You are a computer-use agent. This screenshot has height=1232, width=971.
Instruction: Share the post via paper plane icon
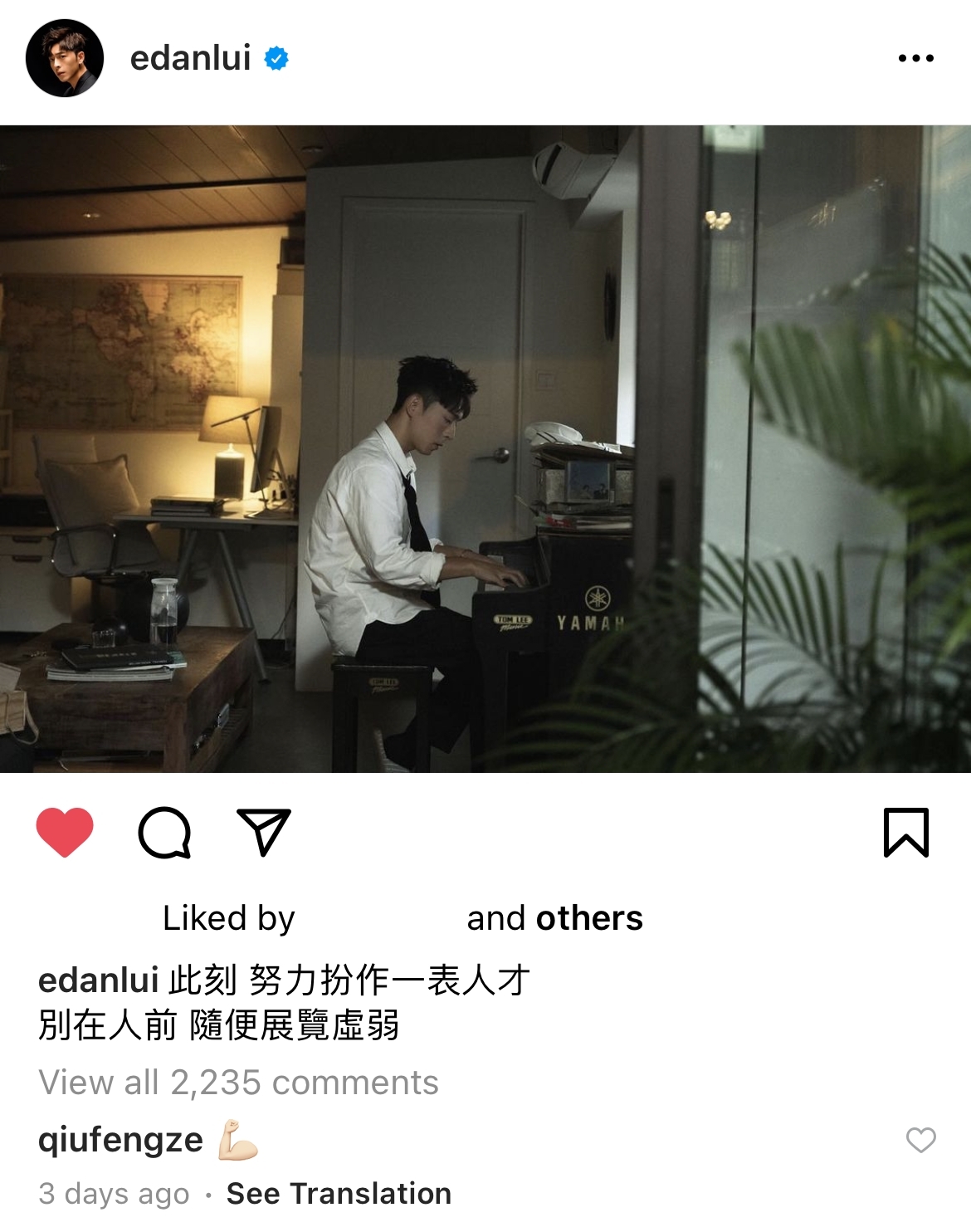point(264,832)
